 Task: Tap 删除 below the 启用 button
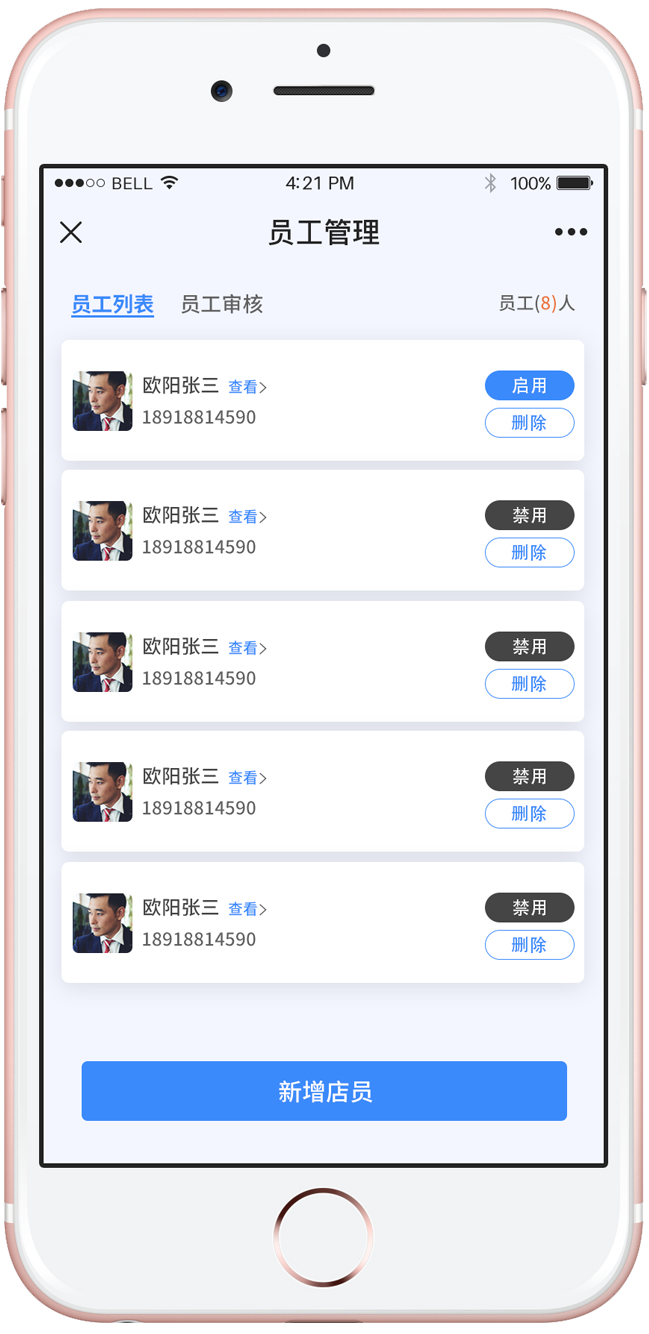tap(529, 423)
